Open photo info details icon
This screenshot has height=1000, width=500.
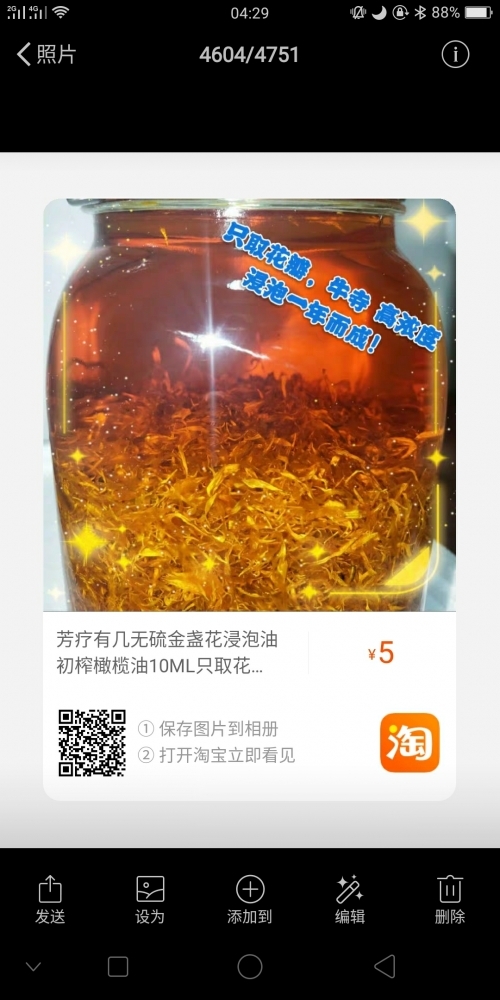point(455,55)
